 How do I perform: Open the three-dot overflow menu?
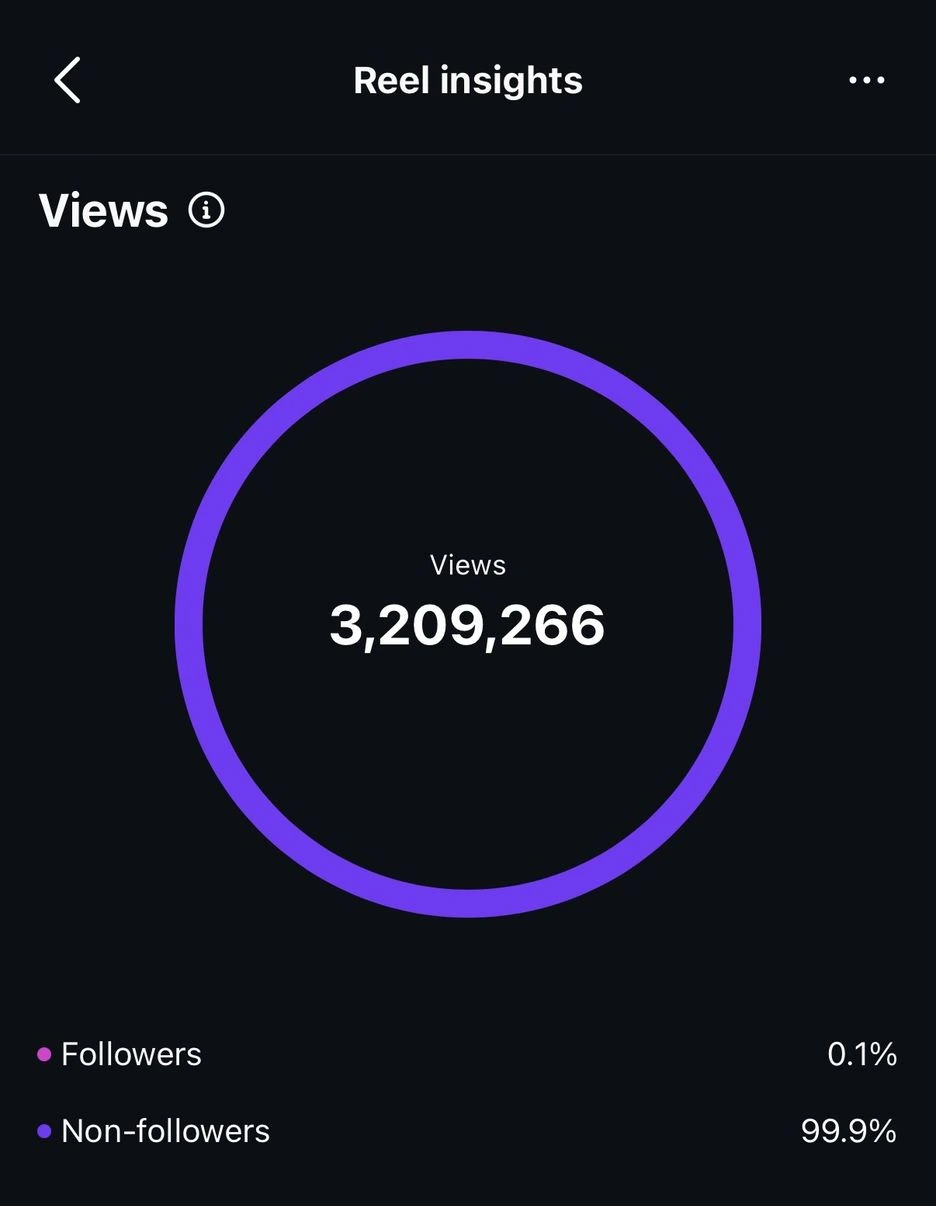(x=866, y=80)
